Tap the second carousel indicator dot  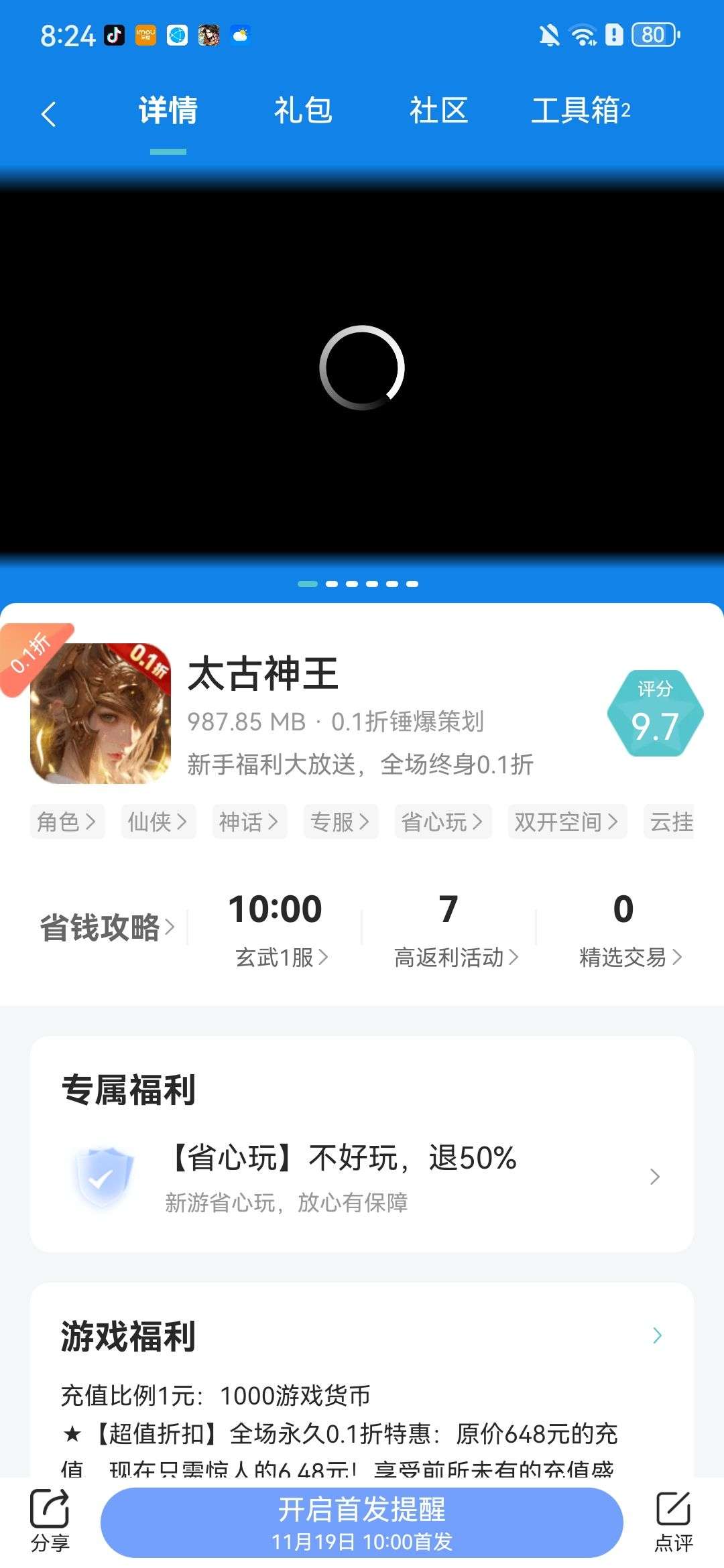pyautogui.click(x=332, y=584)
